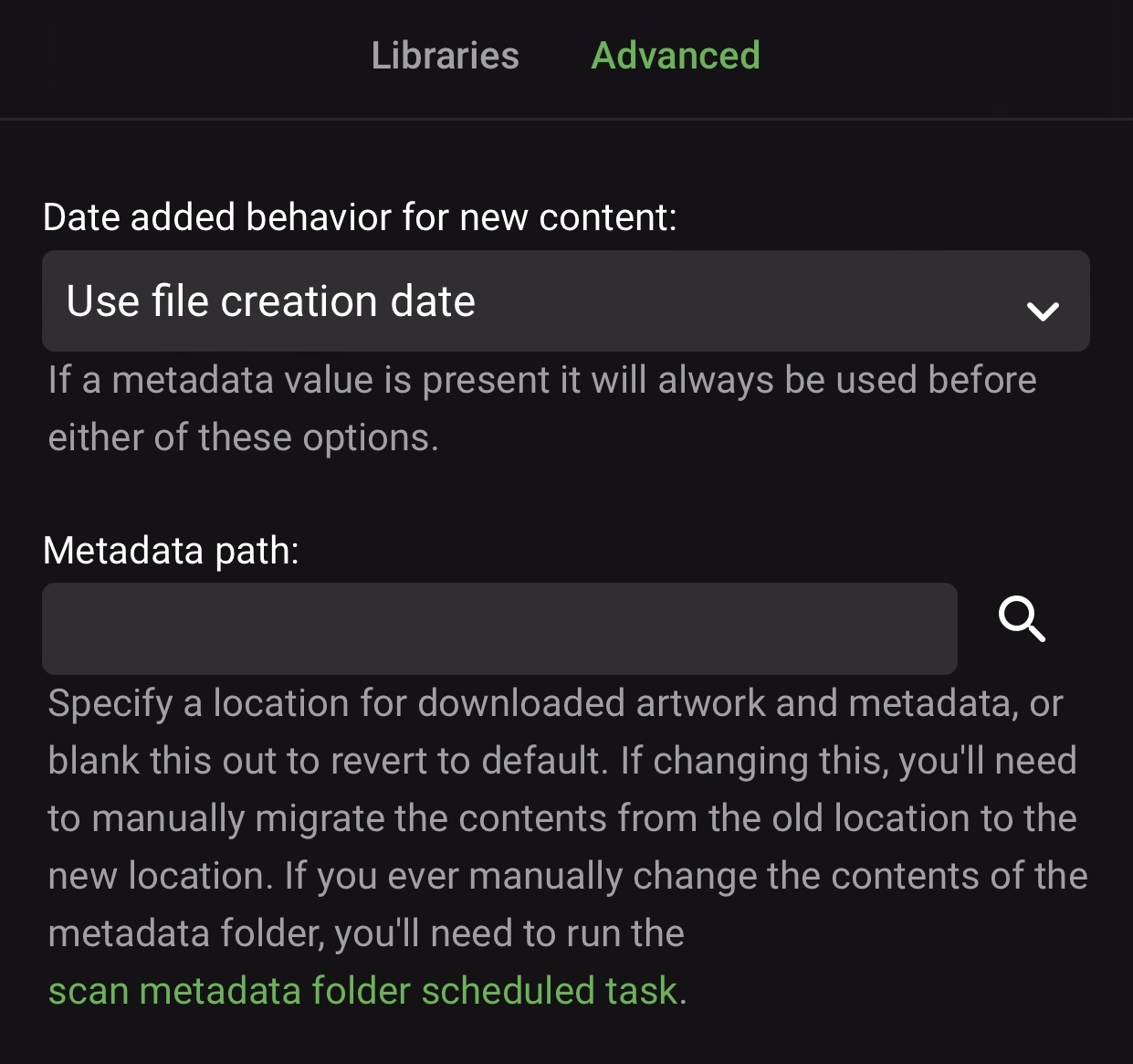The image size is (1133, 1064).
Task: Focus the Metadata path text field
Action: click(x=499, y=628)
